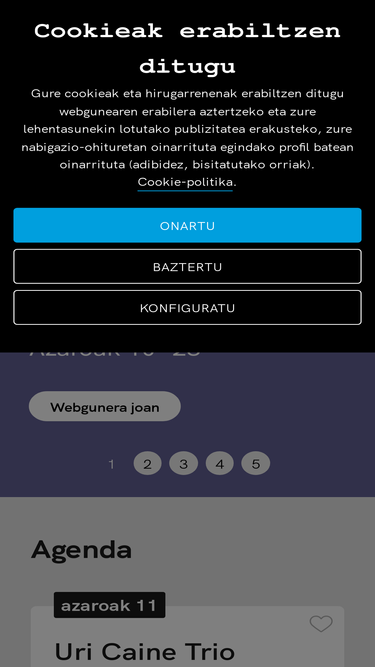Select carousel page 3

click(x=184, y=463)
